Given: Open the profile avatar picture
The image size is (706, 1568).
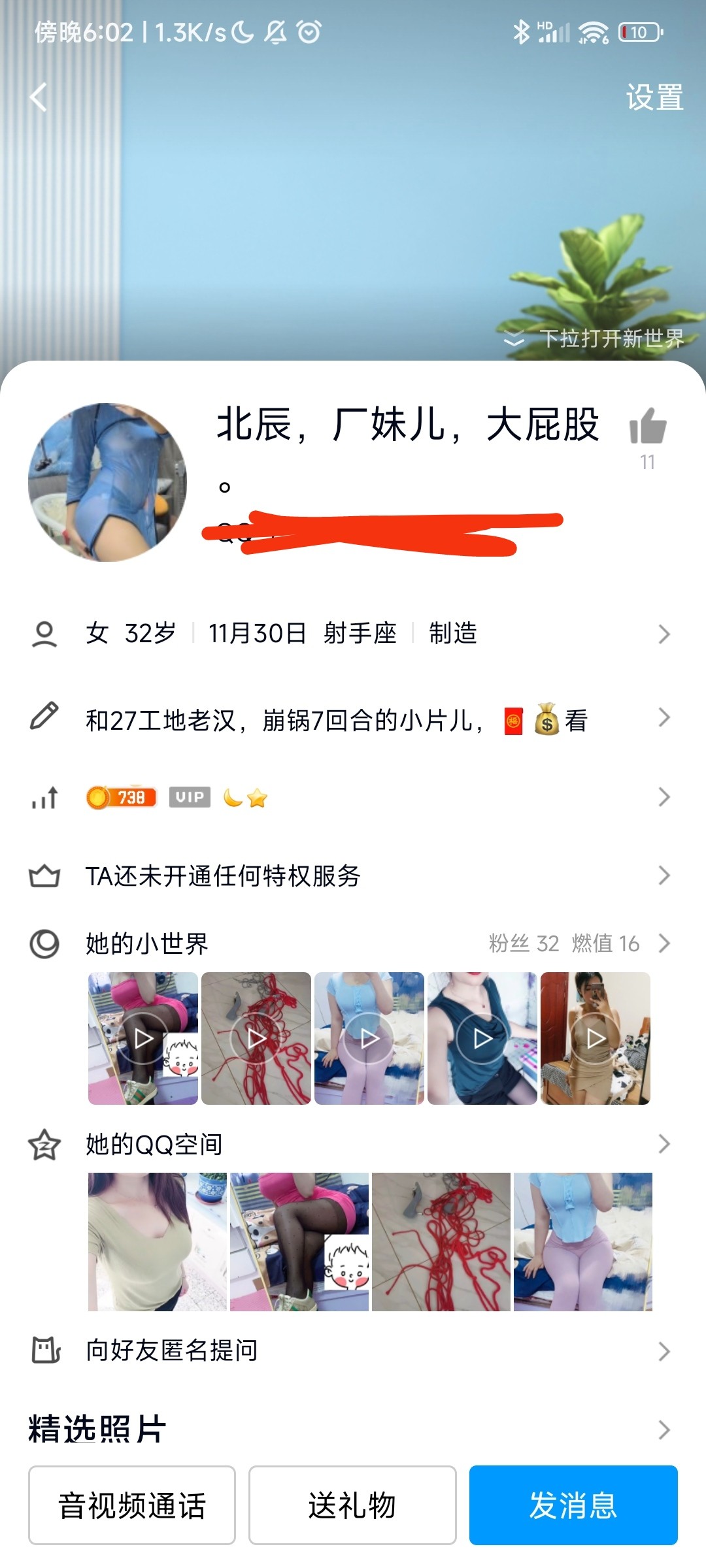Looking at the screenshot, I should coord(108,482).
